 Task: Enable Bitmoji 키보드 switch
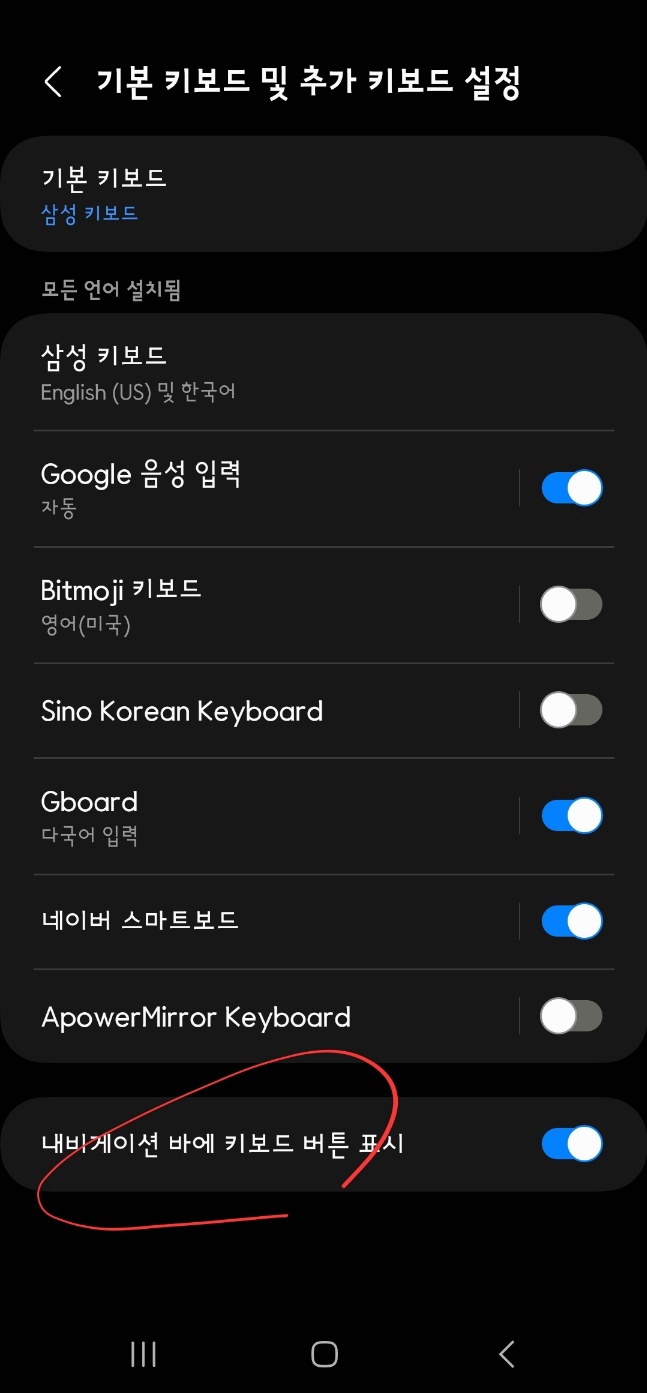[x=571, y=605]
